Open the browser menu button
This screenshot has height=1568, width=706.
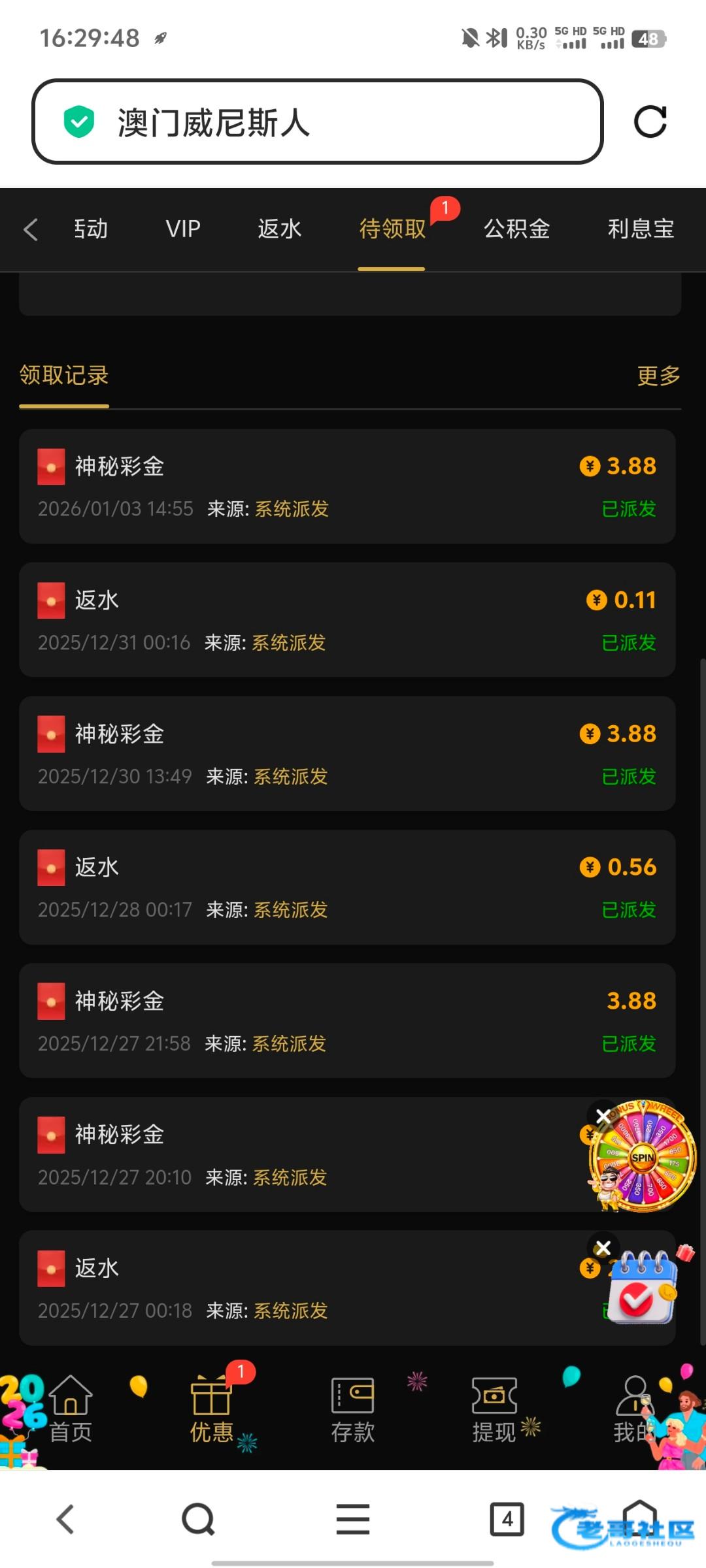coord(353,1519)
